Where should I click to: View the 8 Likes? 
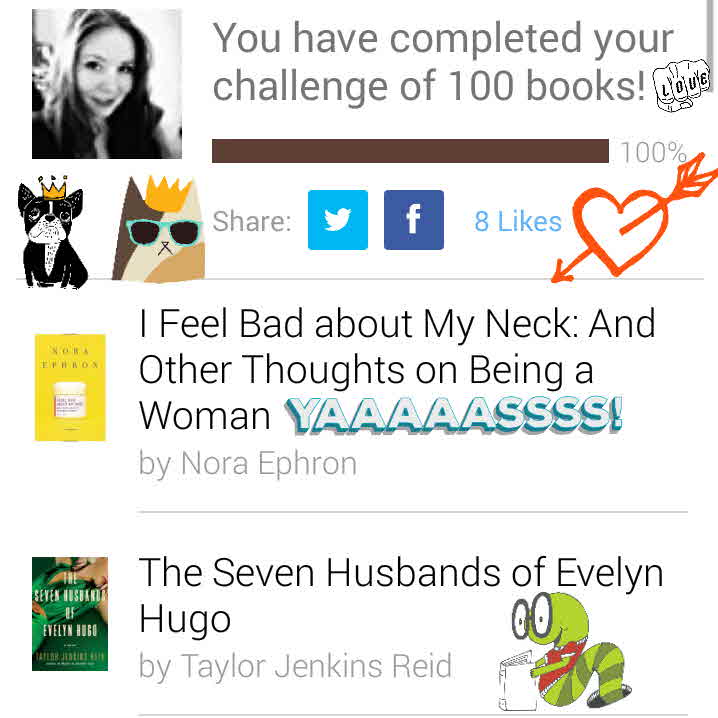(x=517, y=221)
